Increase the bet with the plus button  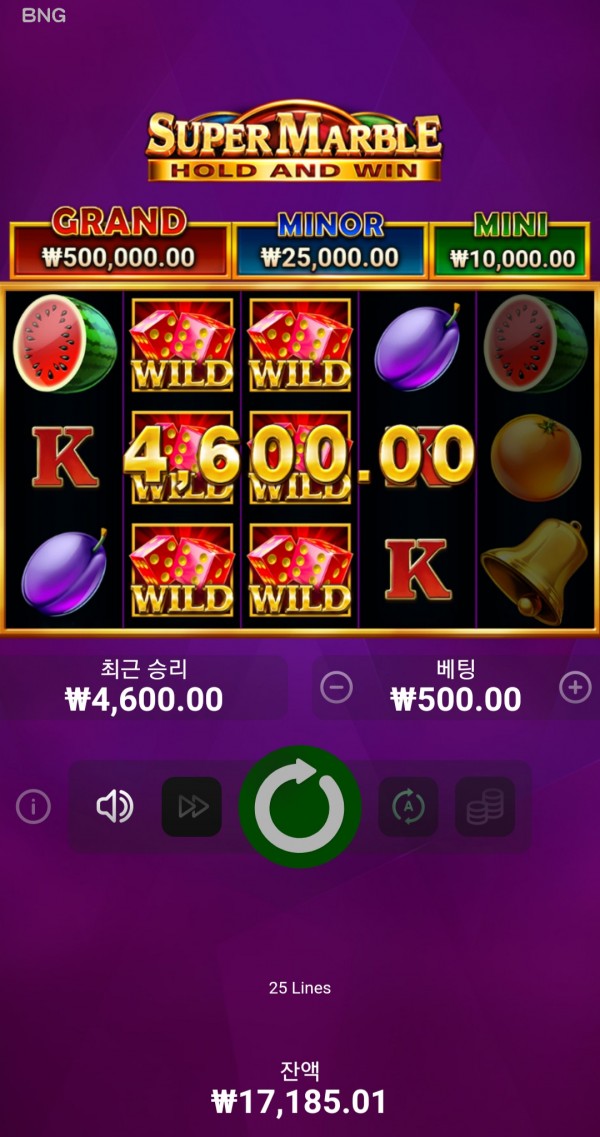pos(575,687)
